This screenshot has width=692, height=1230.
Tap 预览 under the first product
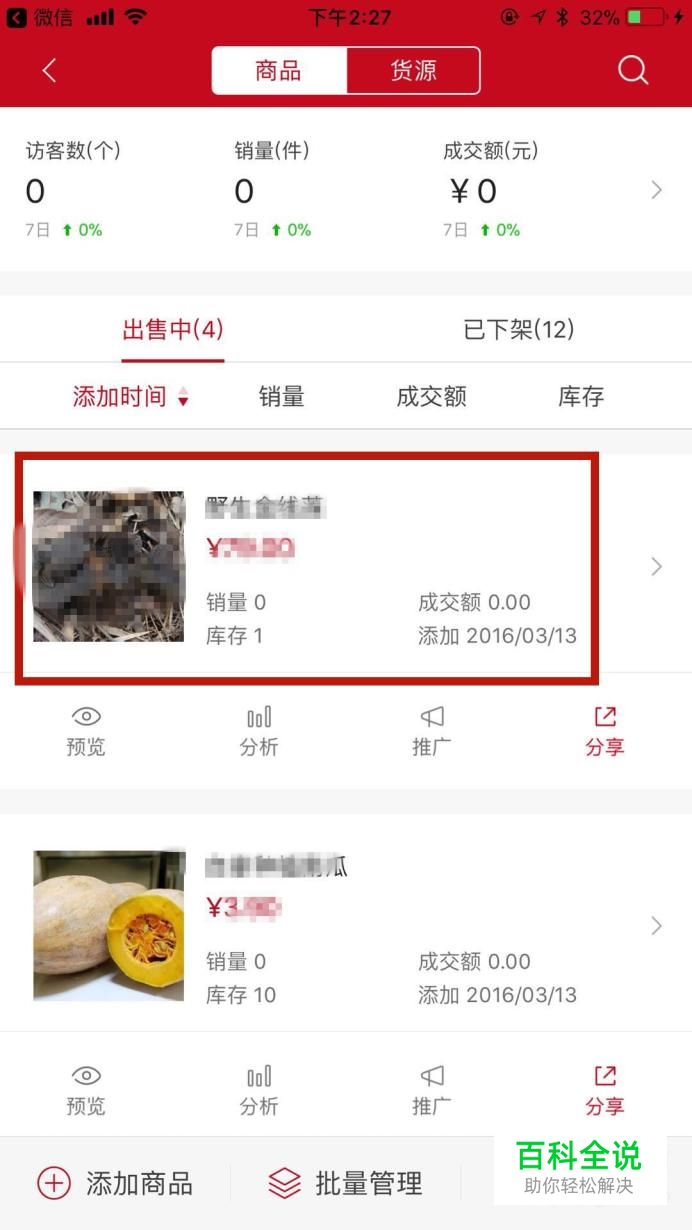coord(86,731)
